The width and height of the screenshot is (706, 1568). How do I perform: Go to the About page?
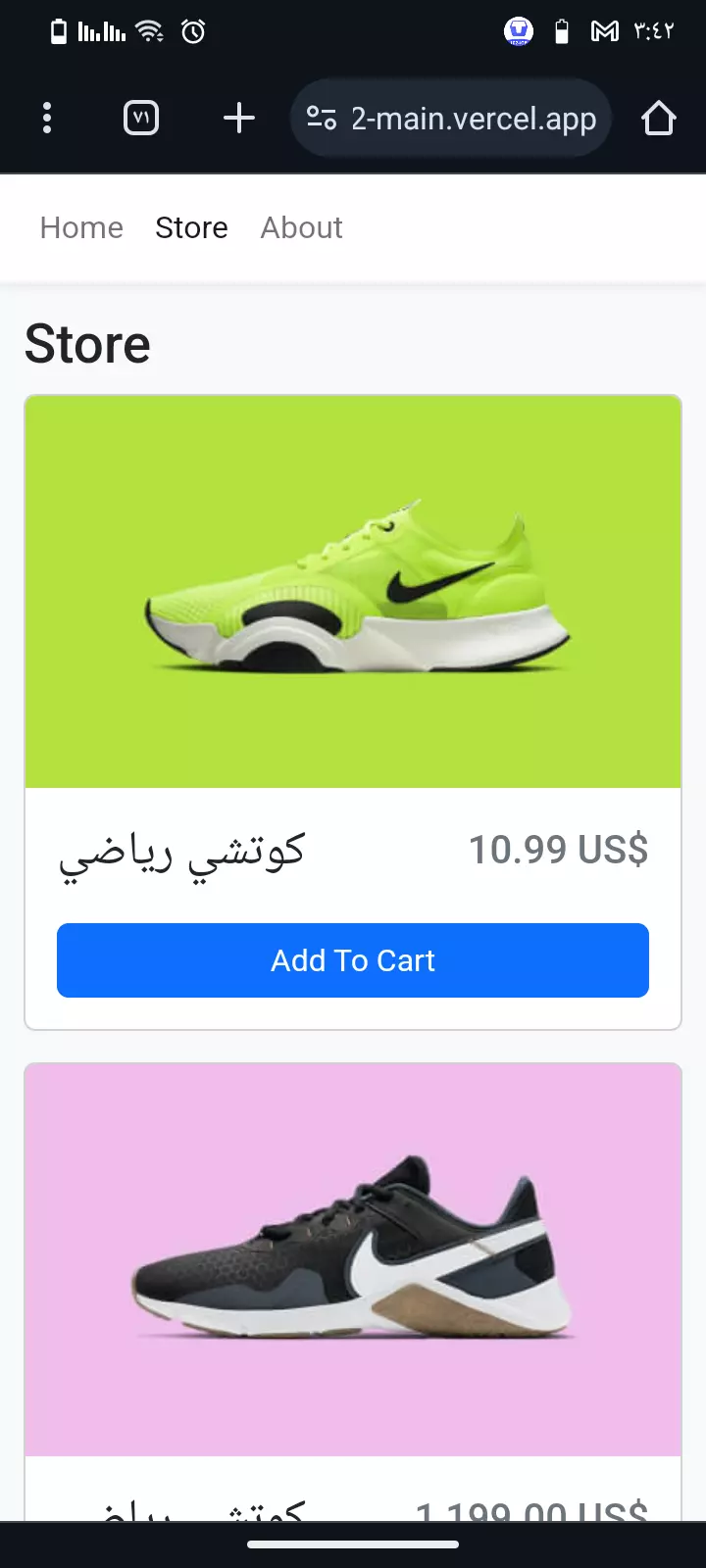click(301, 227)
